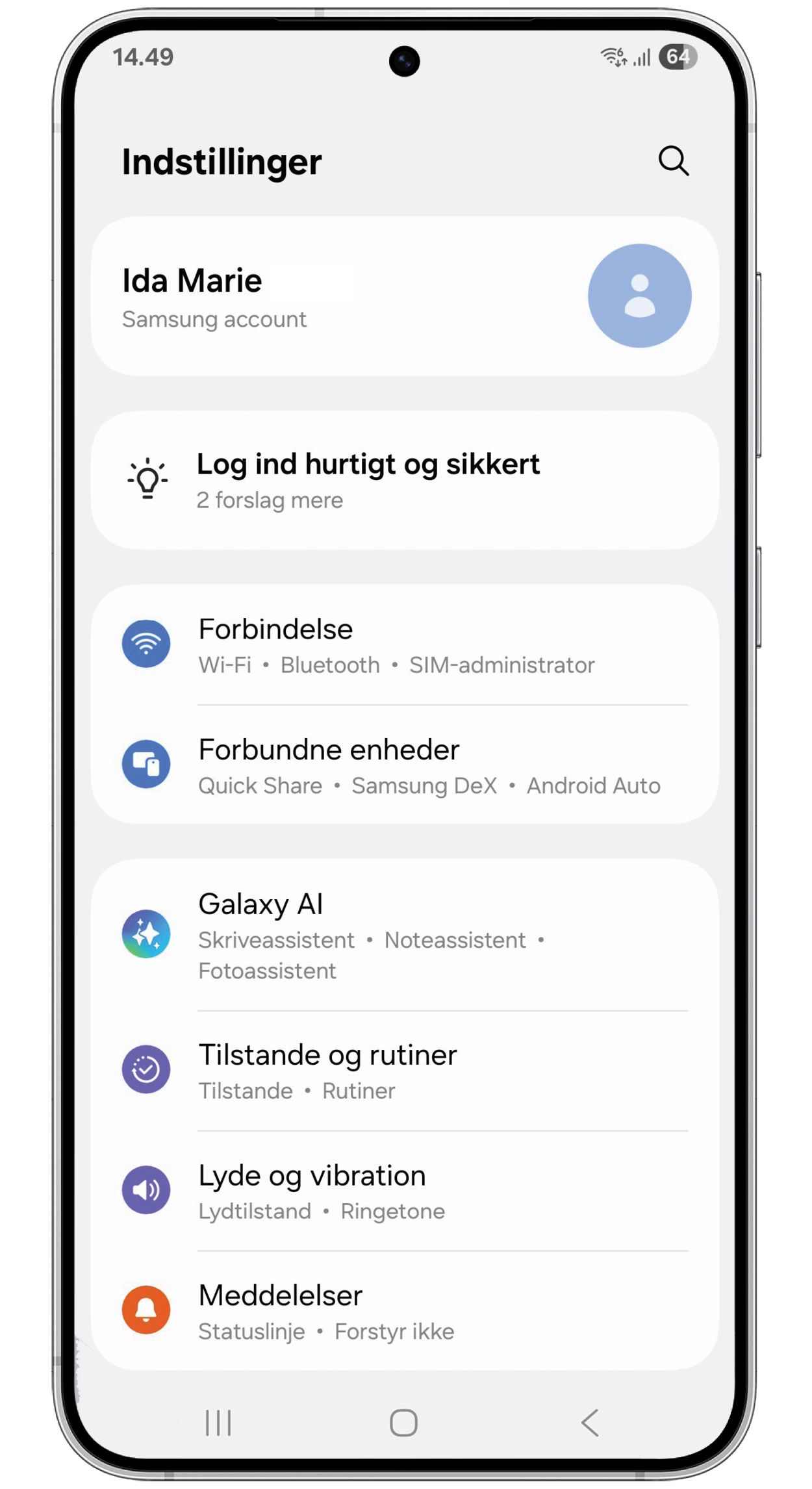Open the recent apps overview

218,1423
